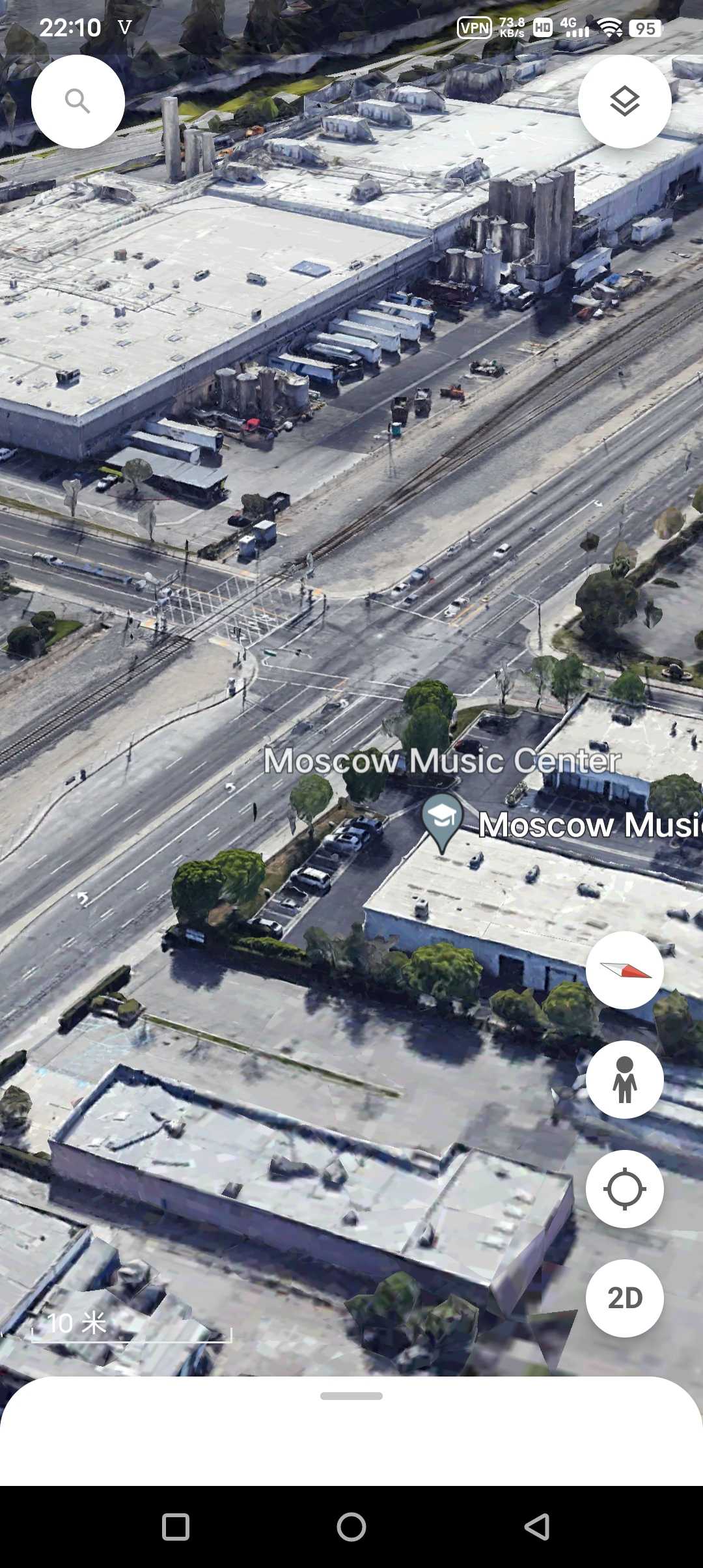The width and height of the screenshot is (703, 1568).
Task: Go to the system home screen
Action: point(351,1526)
